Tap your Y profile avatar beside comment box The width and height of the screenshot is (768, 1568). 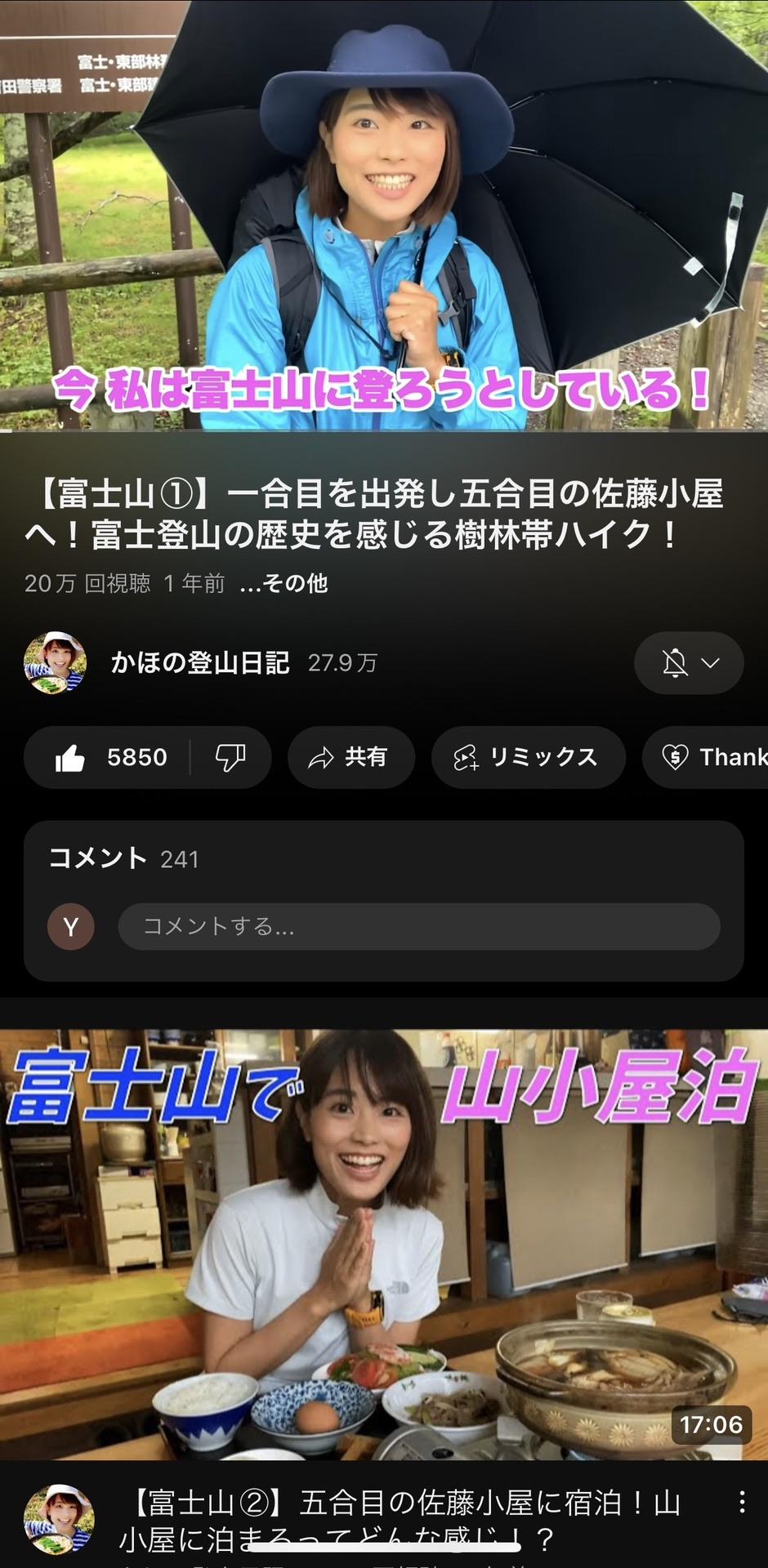[72, 927]
